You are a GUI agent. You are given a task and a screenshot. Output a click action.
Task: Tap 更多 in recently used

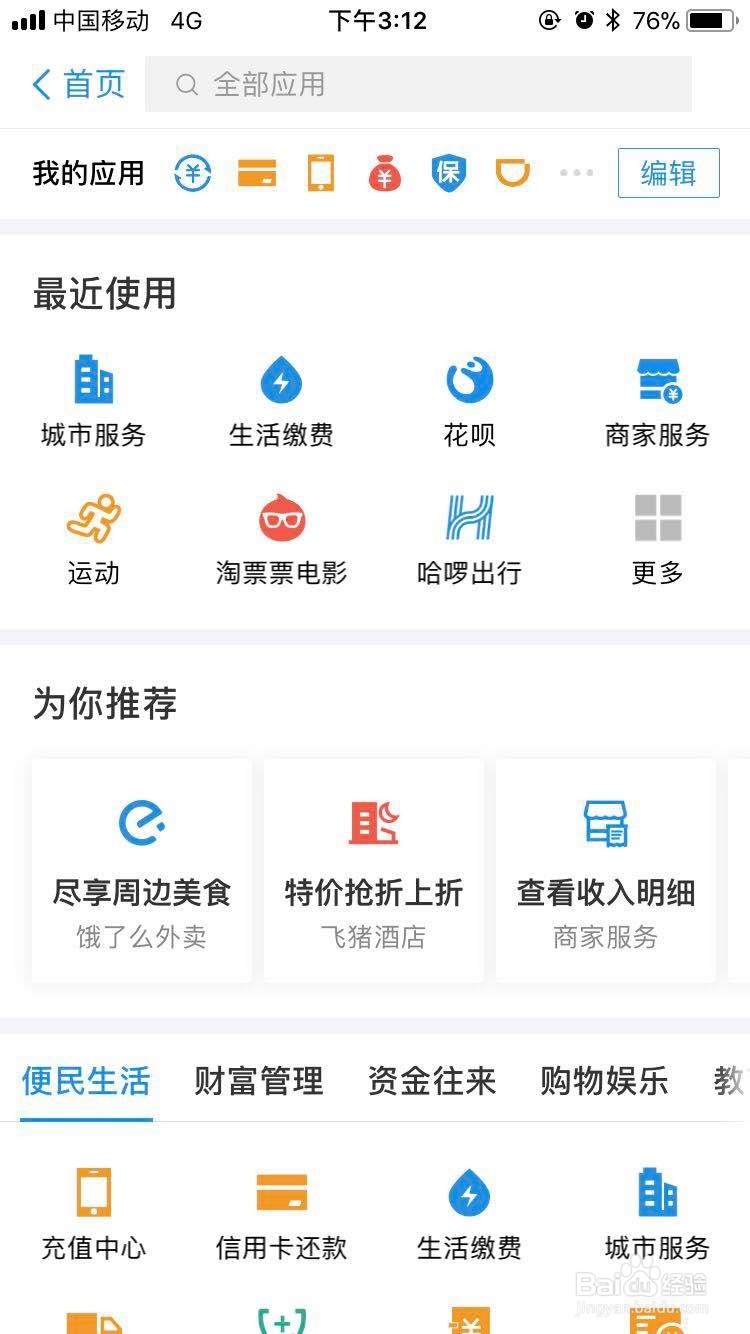point(657,539)
